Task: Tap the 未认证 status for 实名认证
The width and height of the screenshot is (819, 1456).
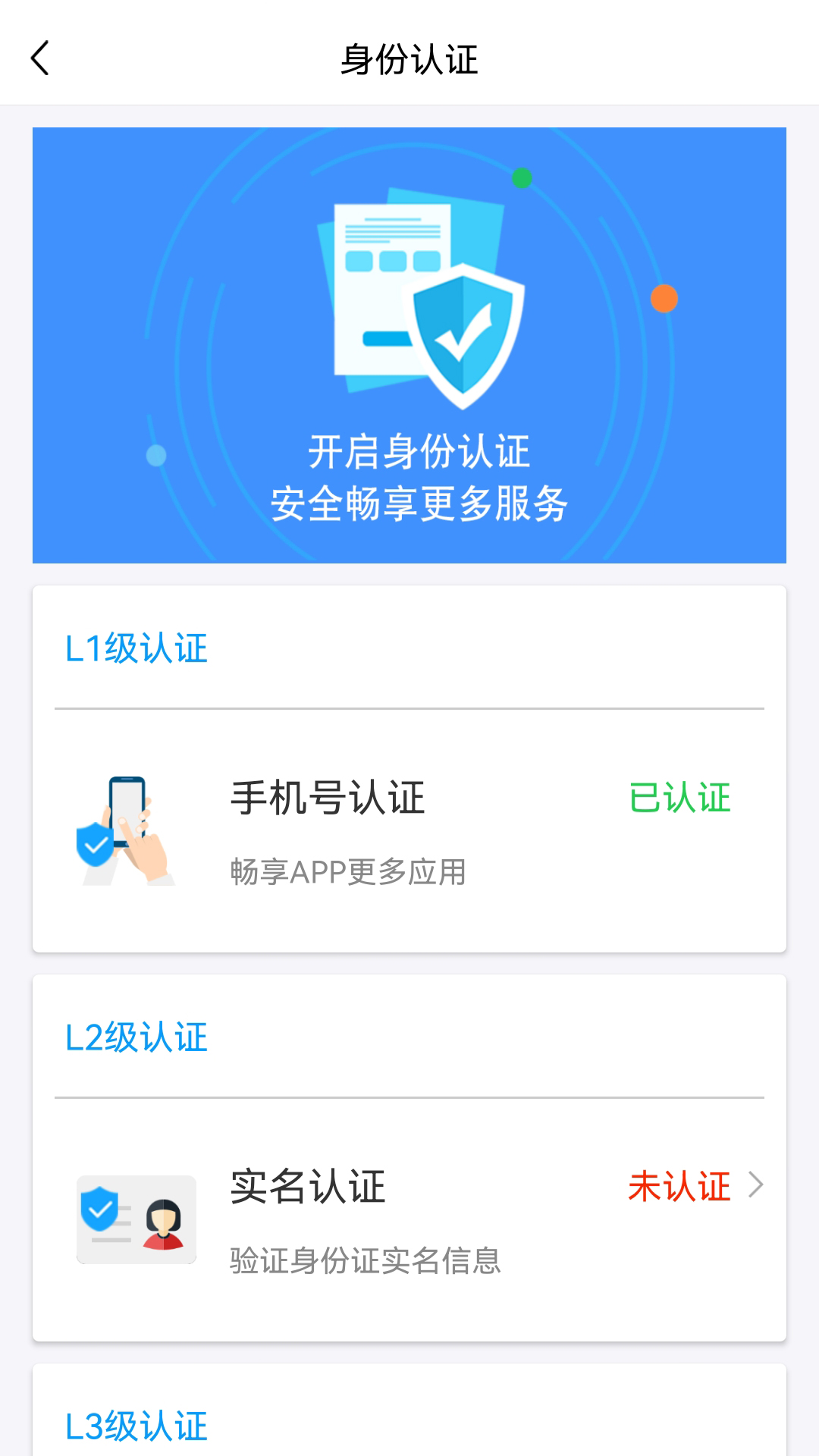Action: click(679, 1188)
